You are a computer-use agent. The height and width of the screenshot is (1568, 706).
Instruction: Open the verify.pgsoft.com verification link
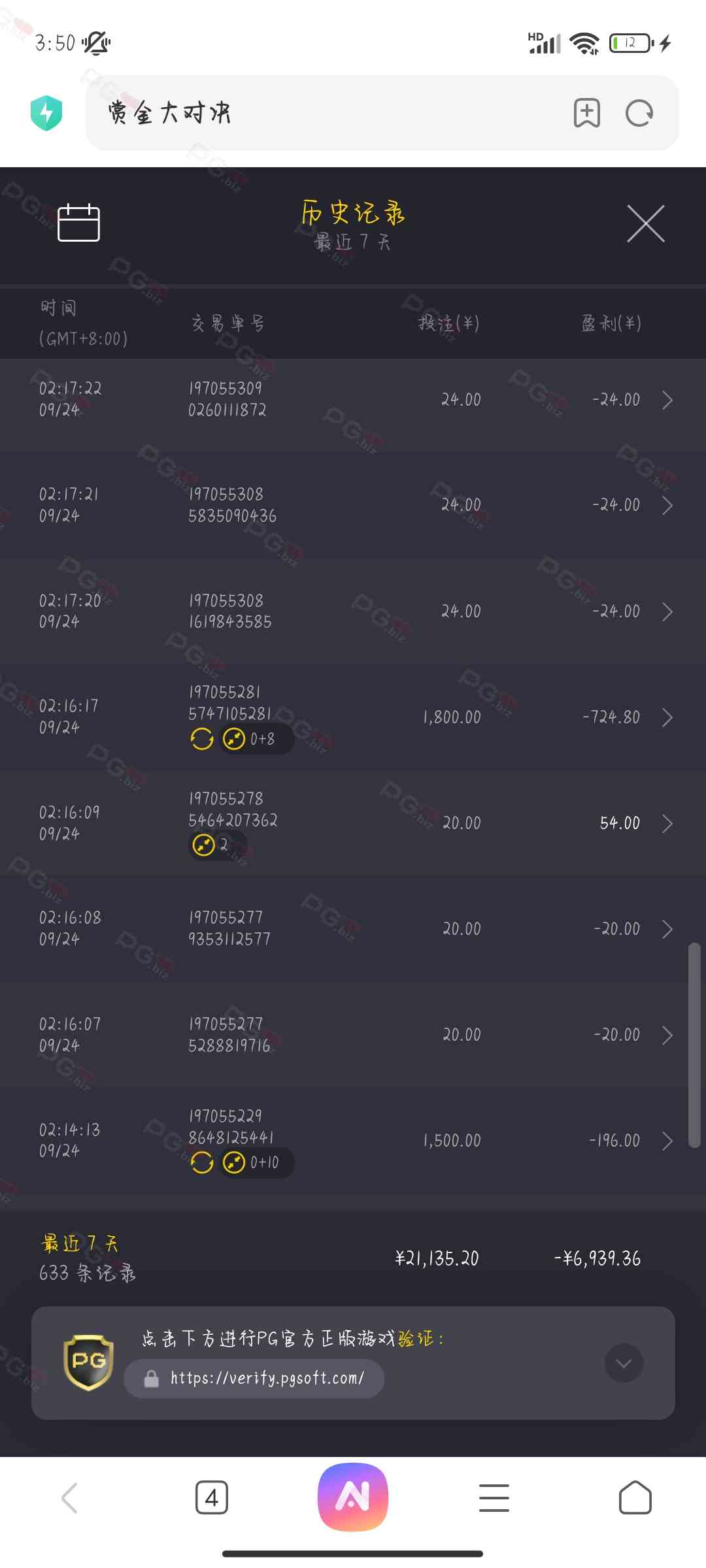point(255,1379)
